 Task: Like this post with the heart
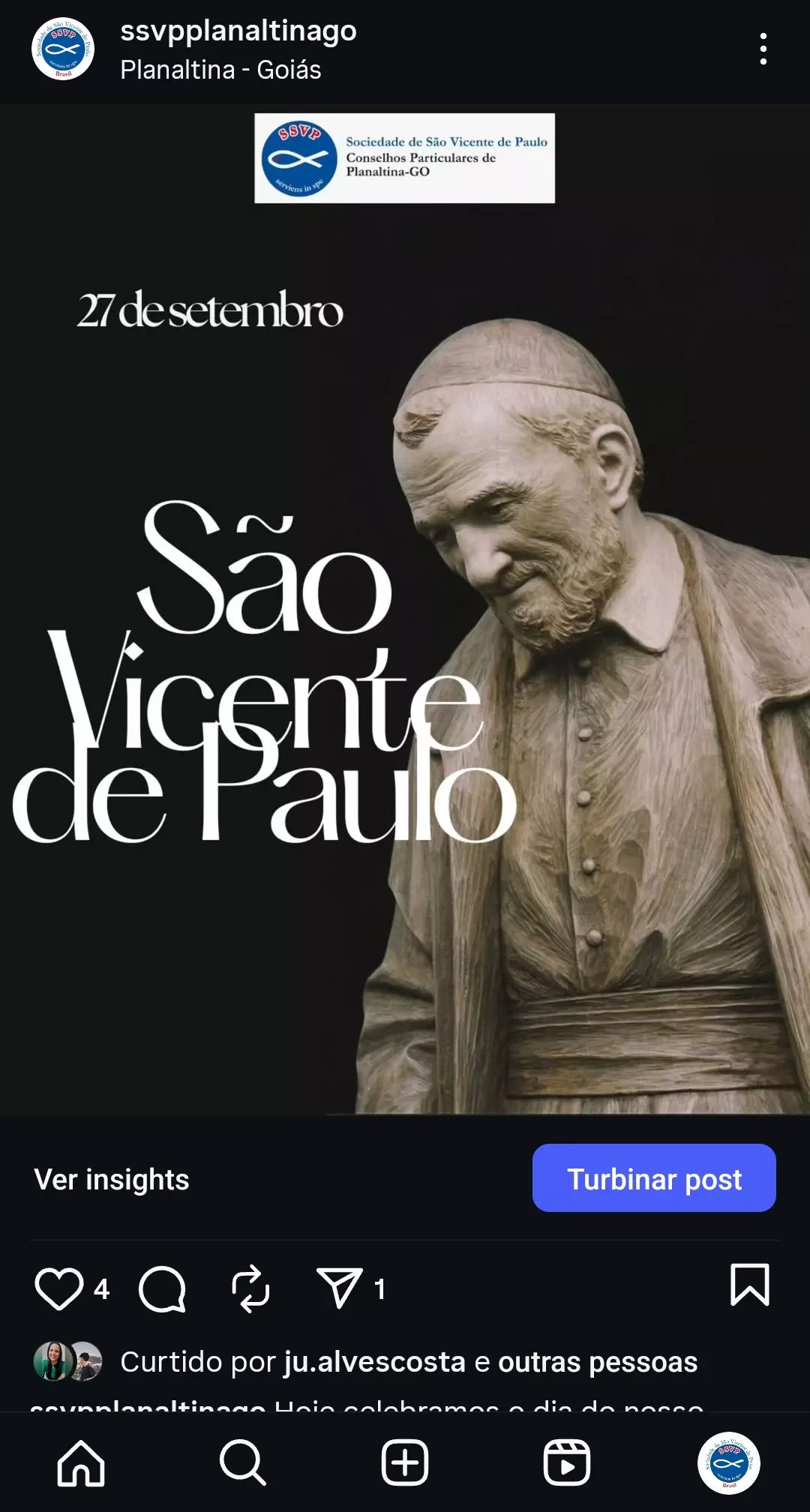(x=59, y=1288)
